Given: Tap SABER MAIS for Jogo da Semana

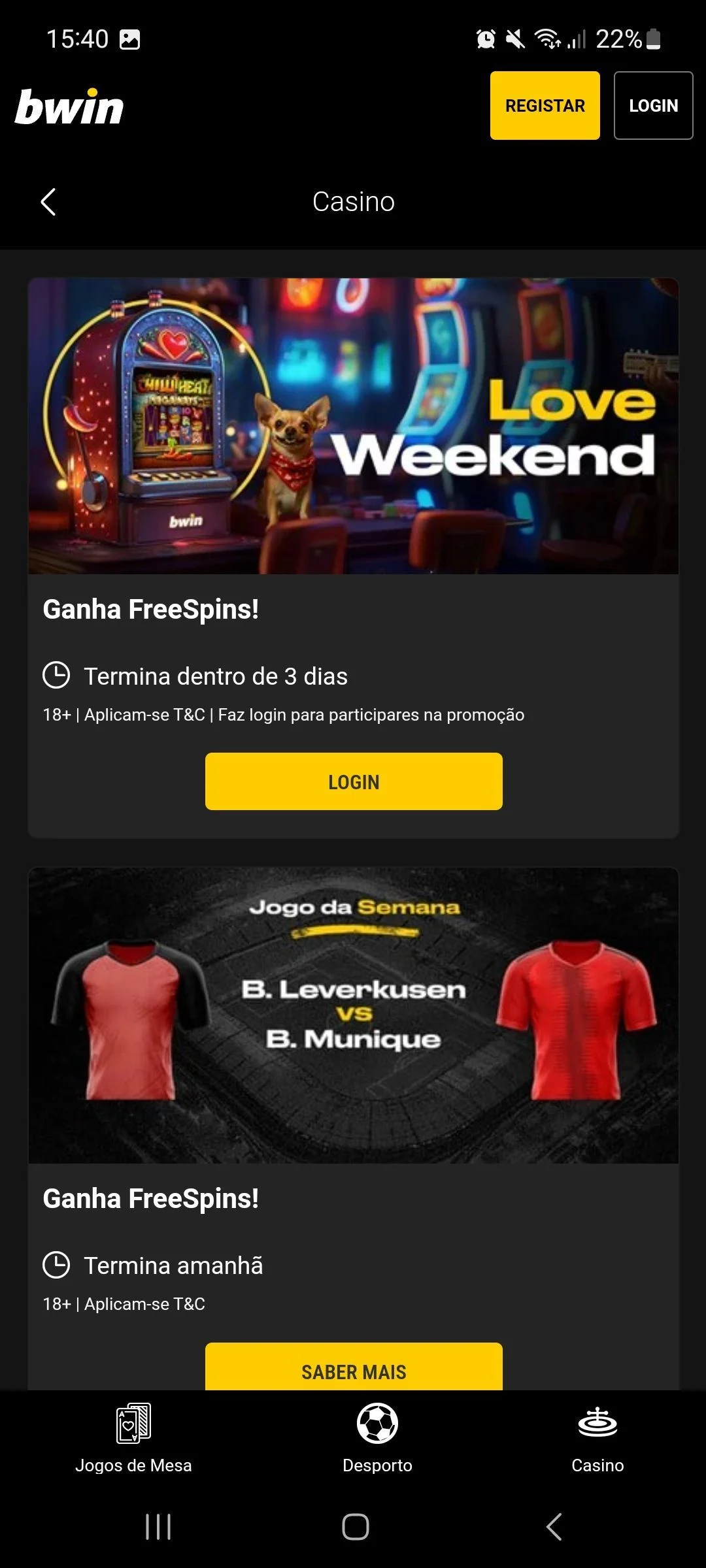Looking at the screenshot, I should click(354, 1368).
